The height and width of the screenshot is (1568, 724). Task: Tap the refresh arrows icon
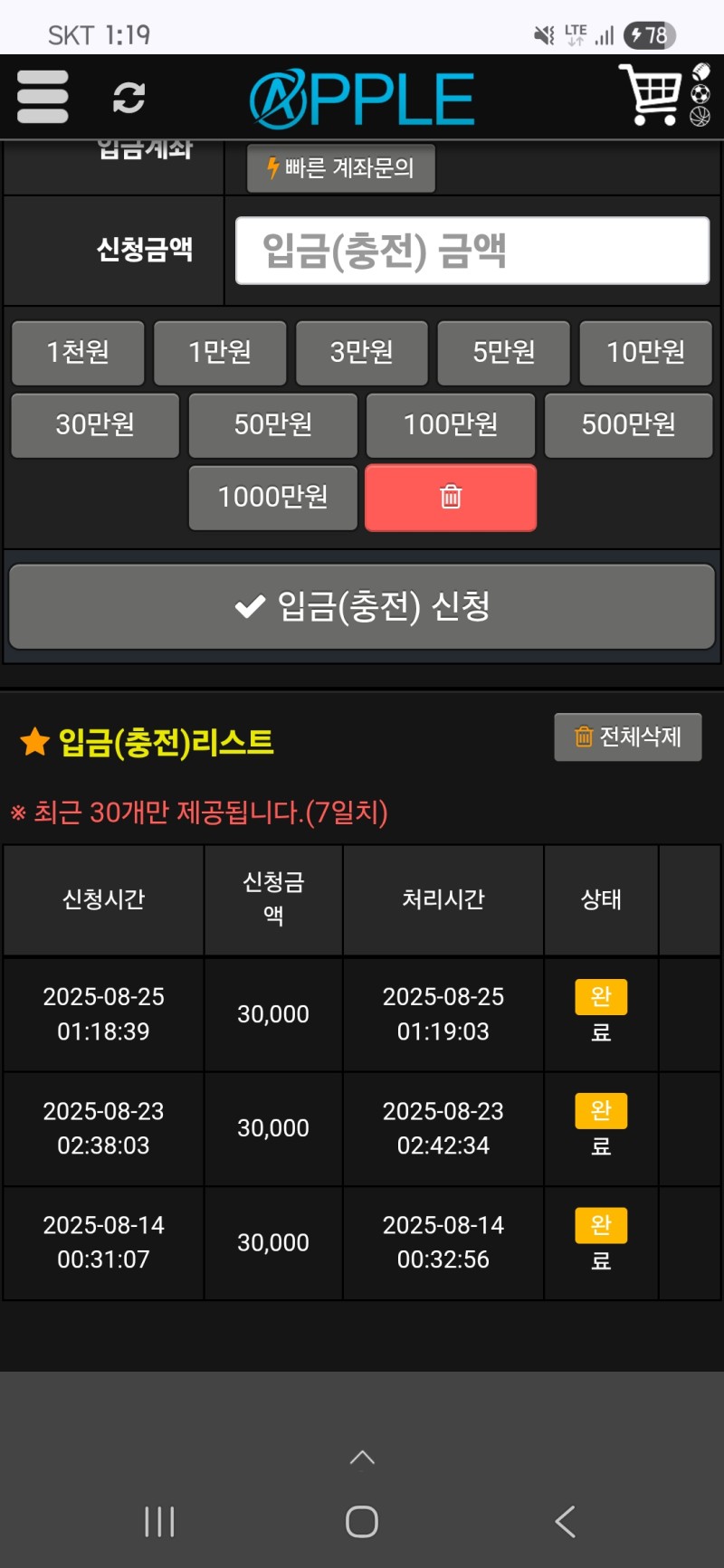[129, 98]
